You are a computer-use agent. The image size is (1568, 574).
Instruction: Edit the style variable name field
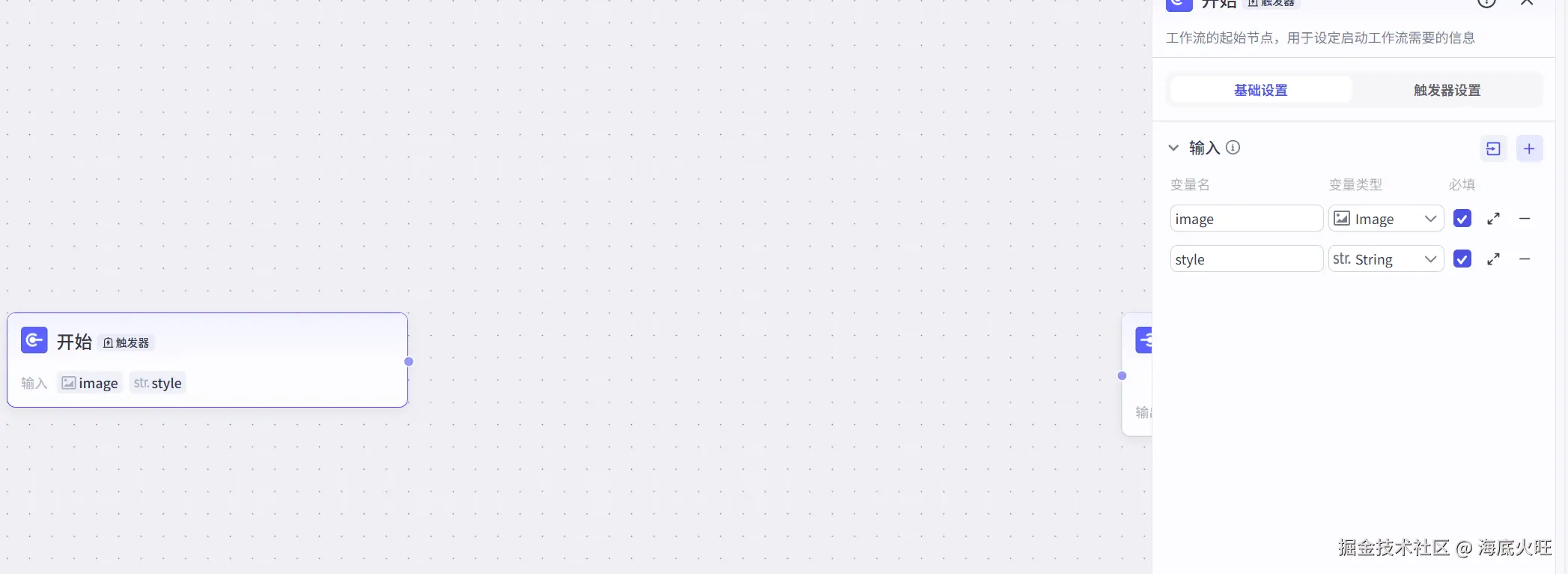coord(1246,259)
